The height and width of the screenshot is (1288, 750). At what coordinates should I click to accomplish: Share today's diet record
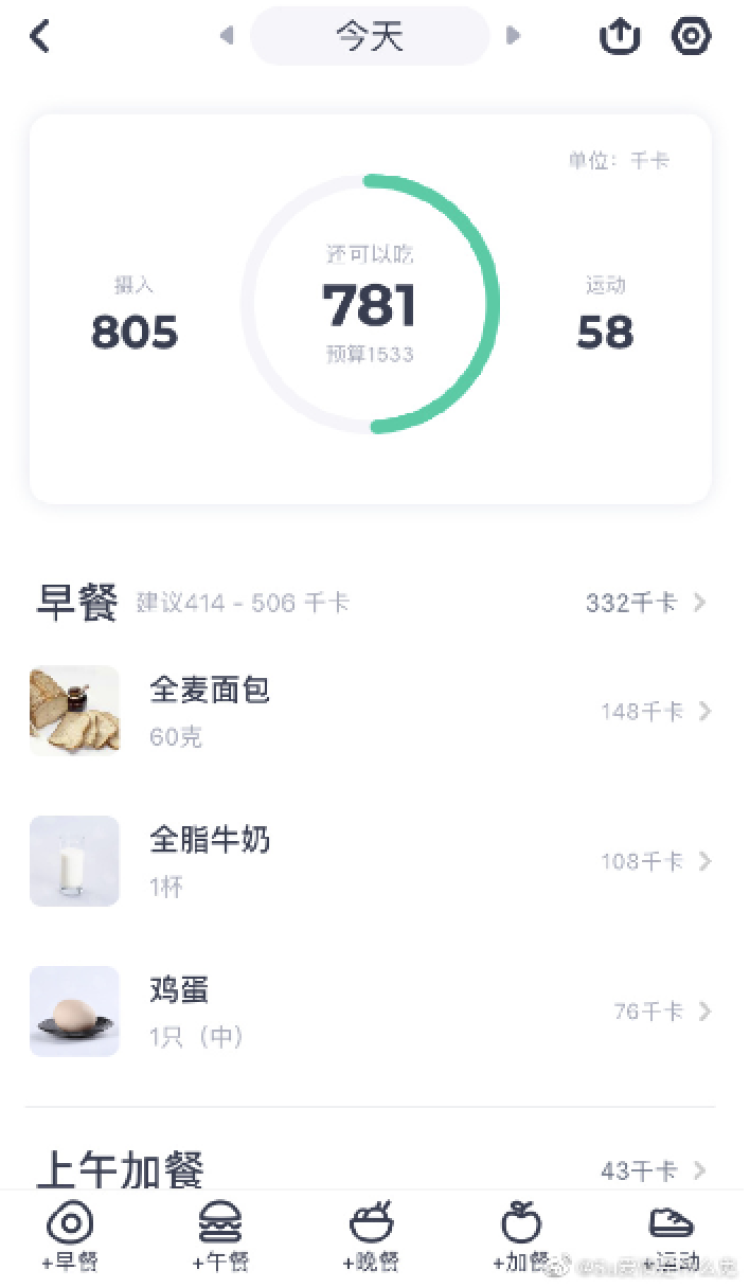(x=619, y=36)
